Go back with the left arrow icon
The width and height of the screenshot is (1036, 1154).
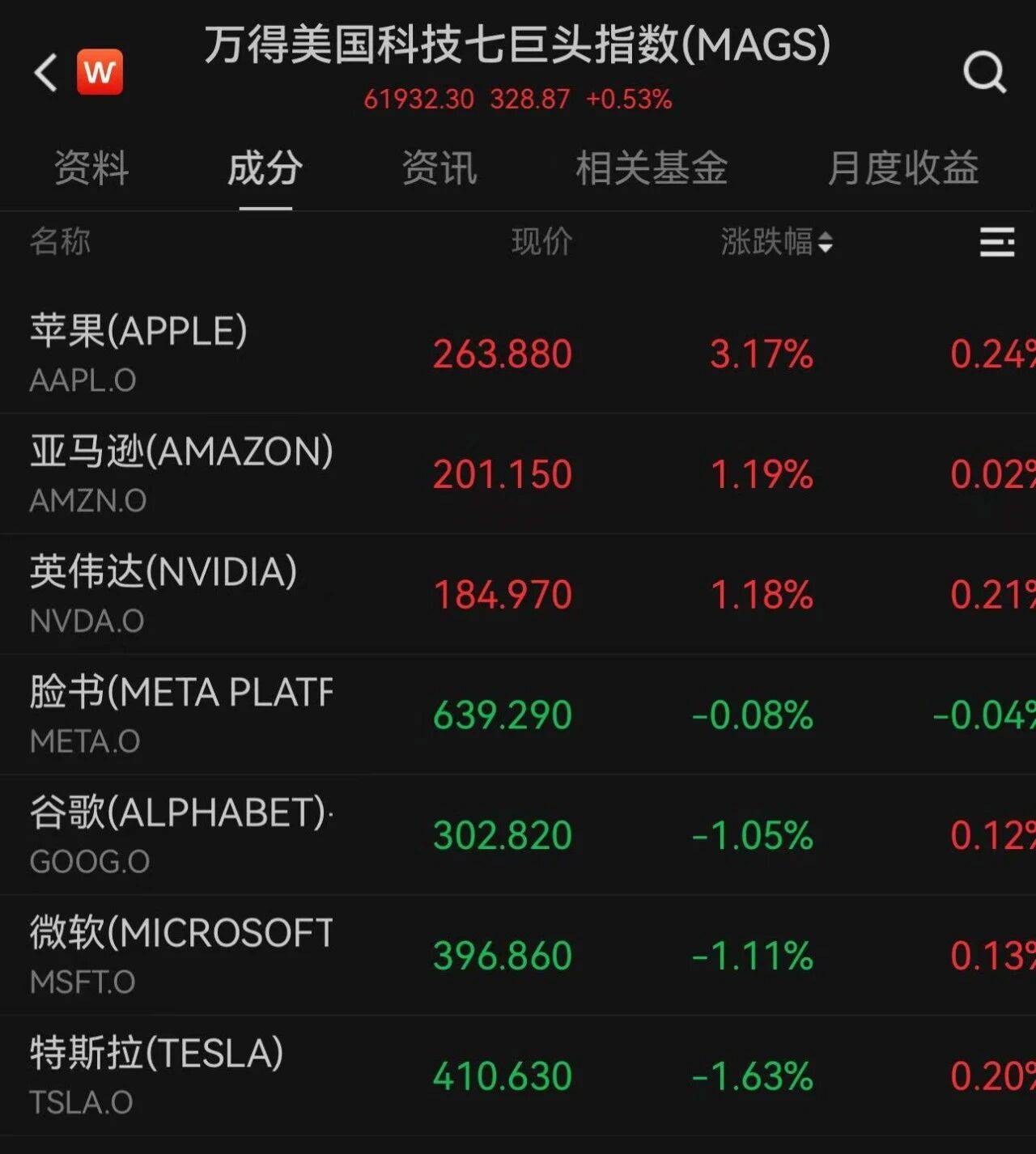point(43,73)
